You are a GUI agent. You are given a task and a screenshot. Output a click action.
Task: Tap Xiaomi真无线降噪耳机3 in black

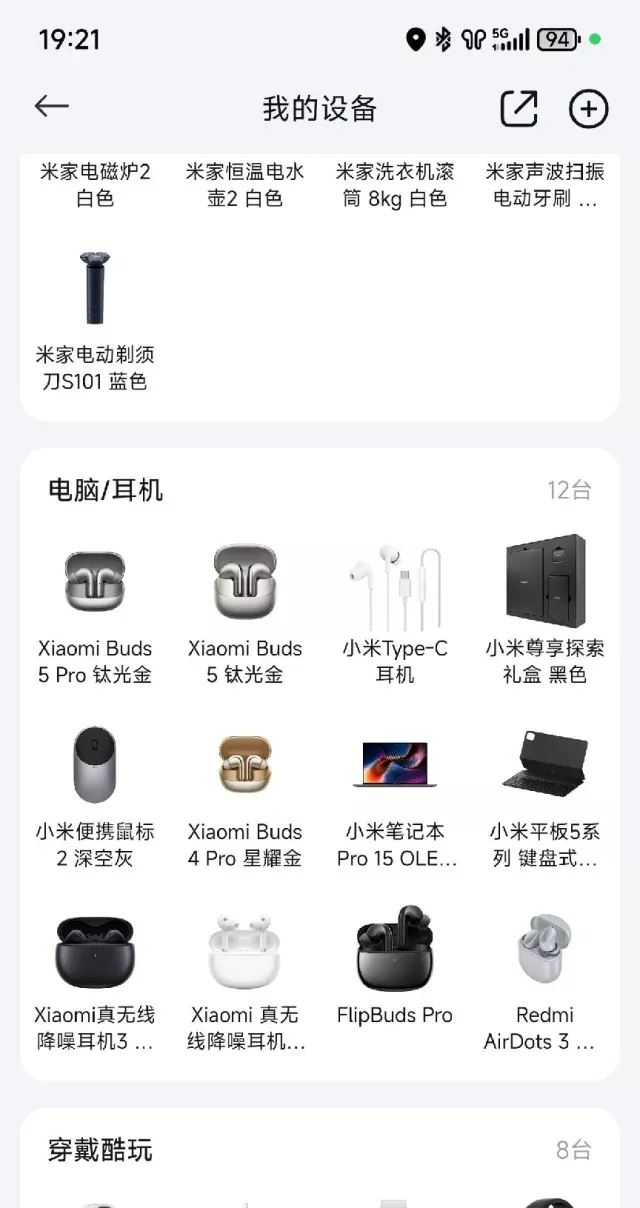(95, 978)
